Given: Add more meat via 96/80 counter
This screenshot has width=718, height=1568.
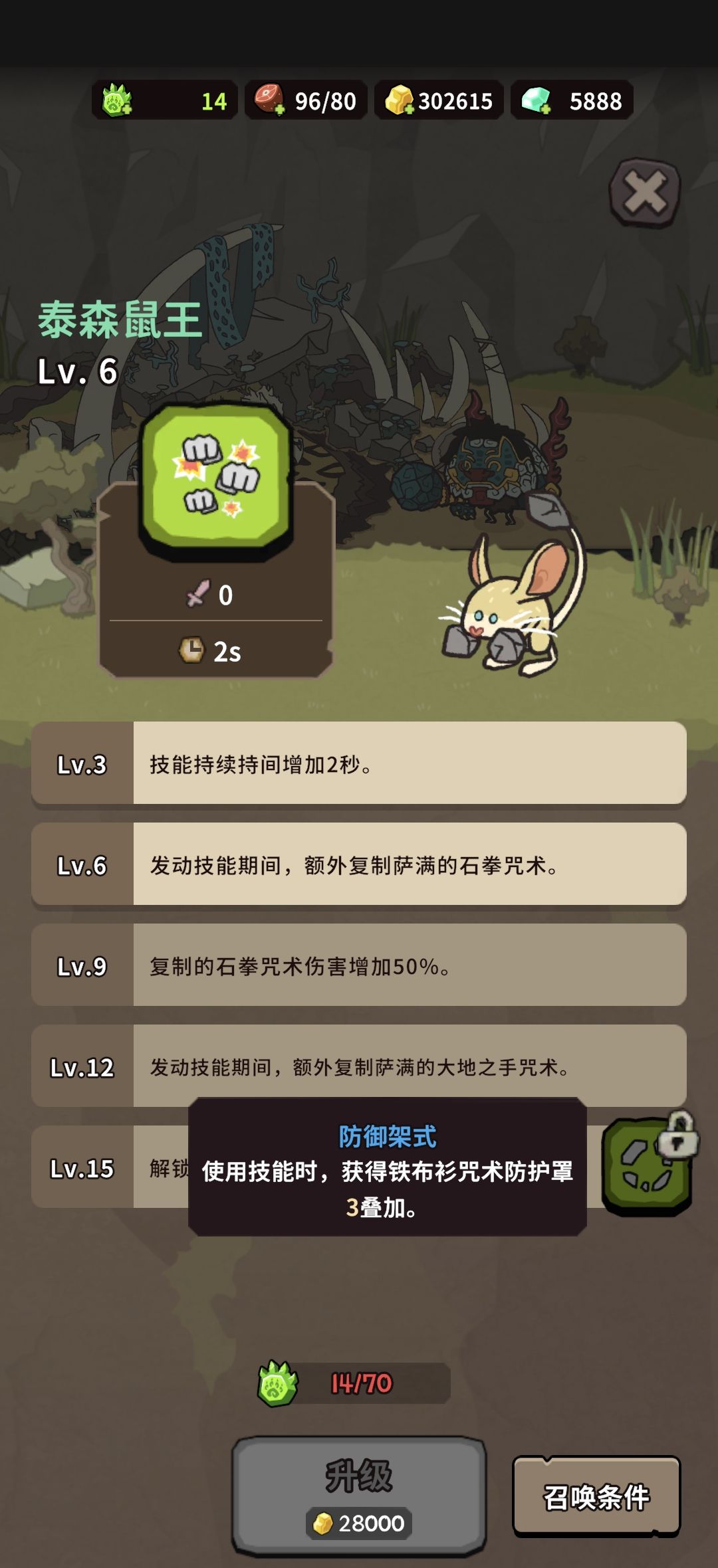Looking at the screenshot, I should click(x=270, y=100).
